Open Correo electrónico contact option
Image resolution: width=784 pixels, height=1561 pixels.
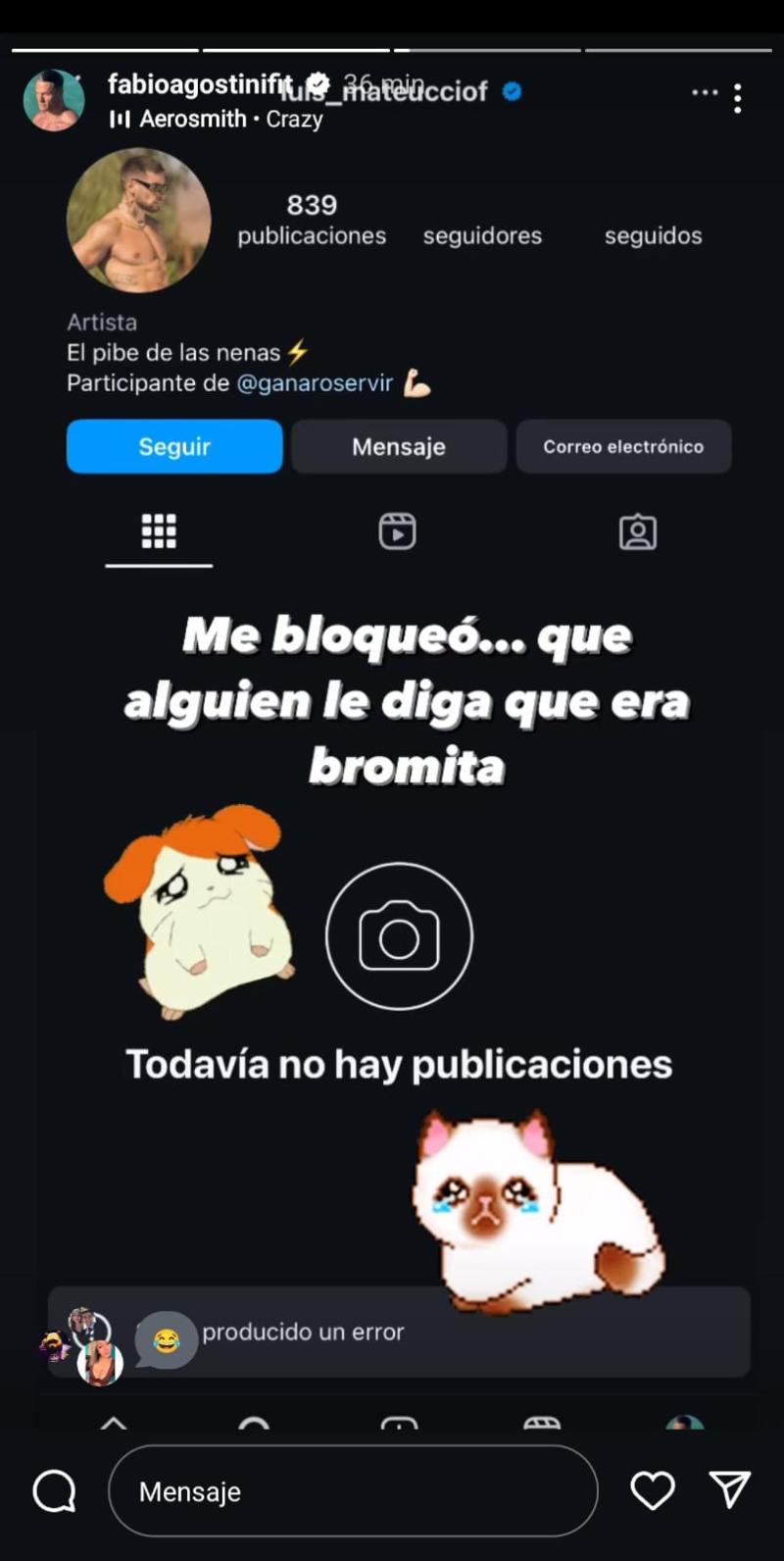tap(622, 446)
